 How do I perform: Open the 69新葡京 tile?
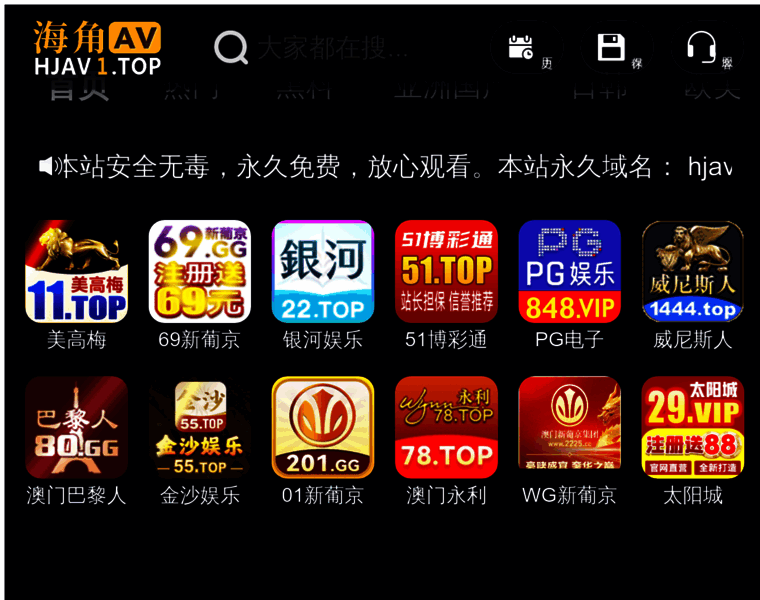click(x=199, y=272)
